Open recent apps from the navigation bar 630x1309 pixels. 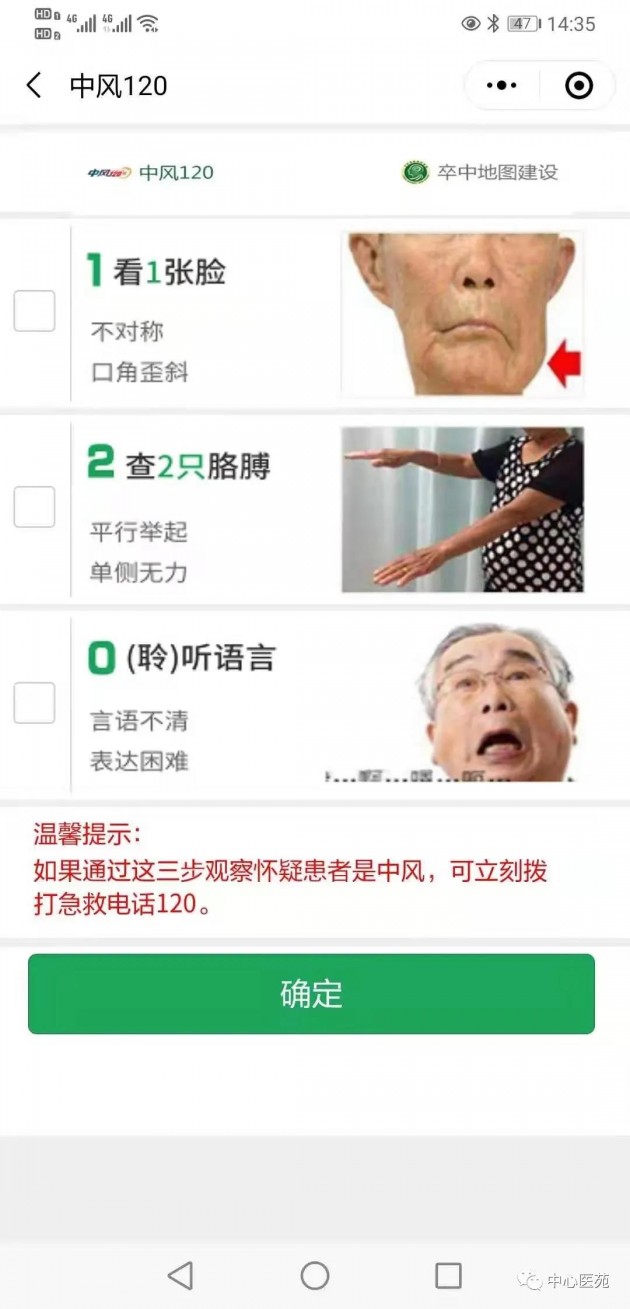click(x=448, y=1275)
